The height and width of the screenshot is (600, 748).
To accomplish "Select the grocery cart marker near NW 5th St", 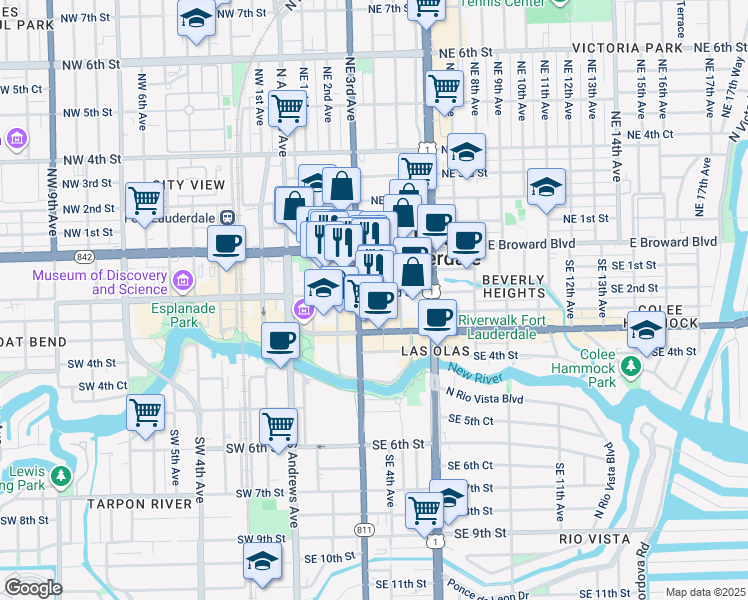I will pyautogui.click(x=288, y=109).
